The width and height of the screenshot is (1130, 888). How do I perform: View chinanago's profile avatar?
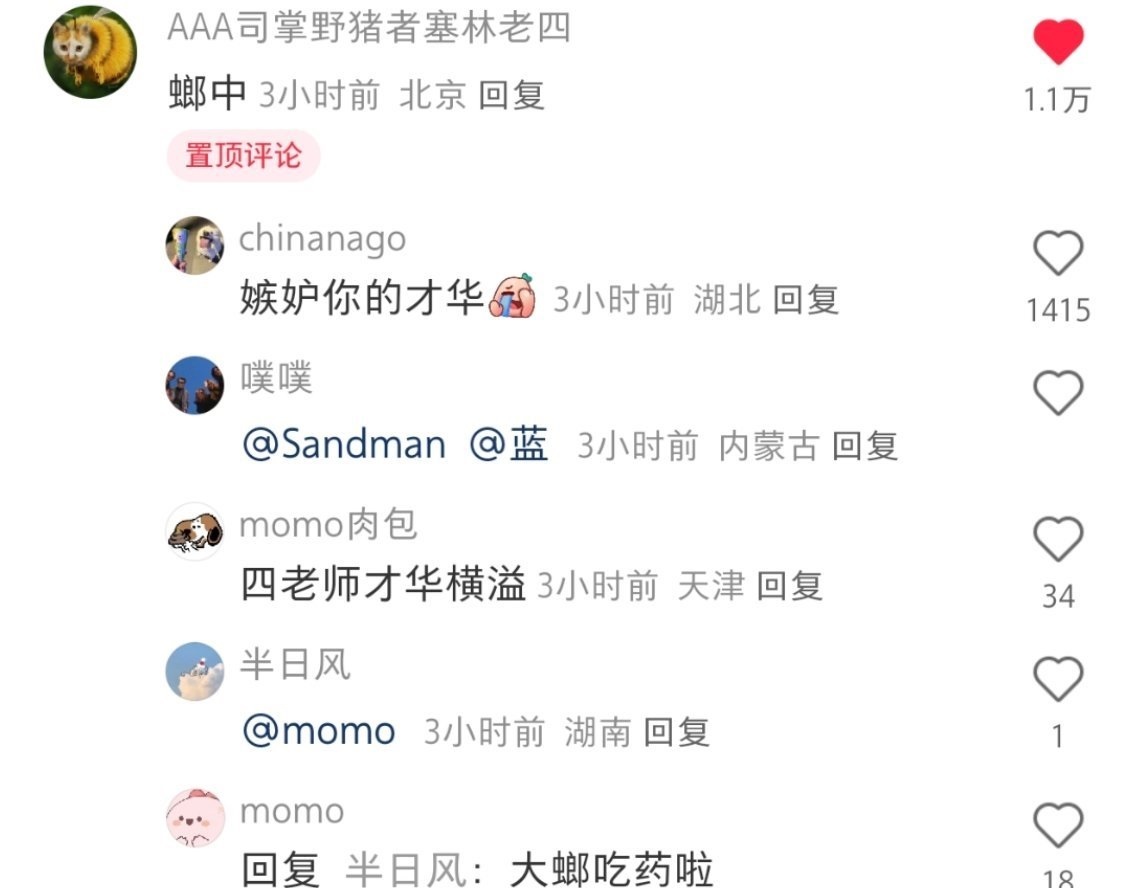[x=194, y=245]
